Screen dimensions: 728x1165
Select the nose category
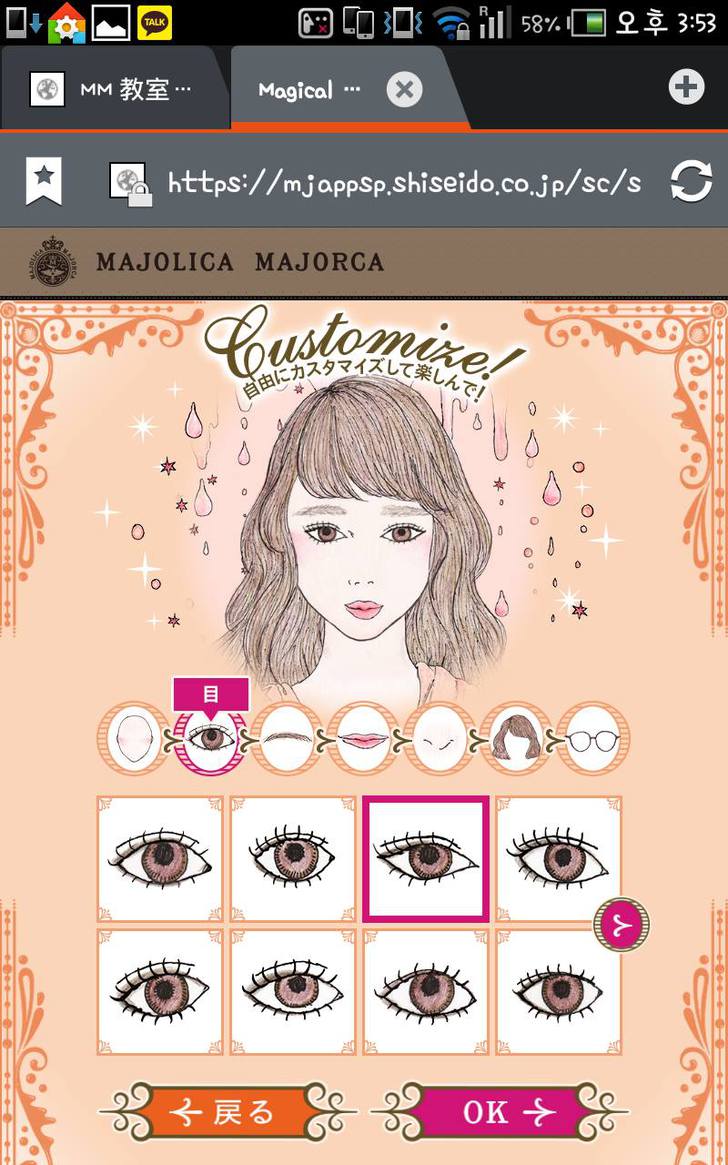point(441,740)
